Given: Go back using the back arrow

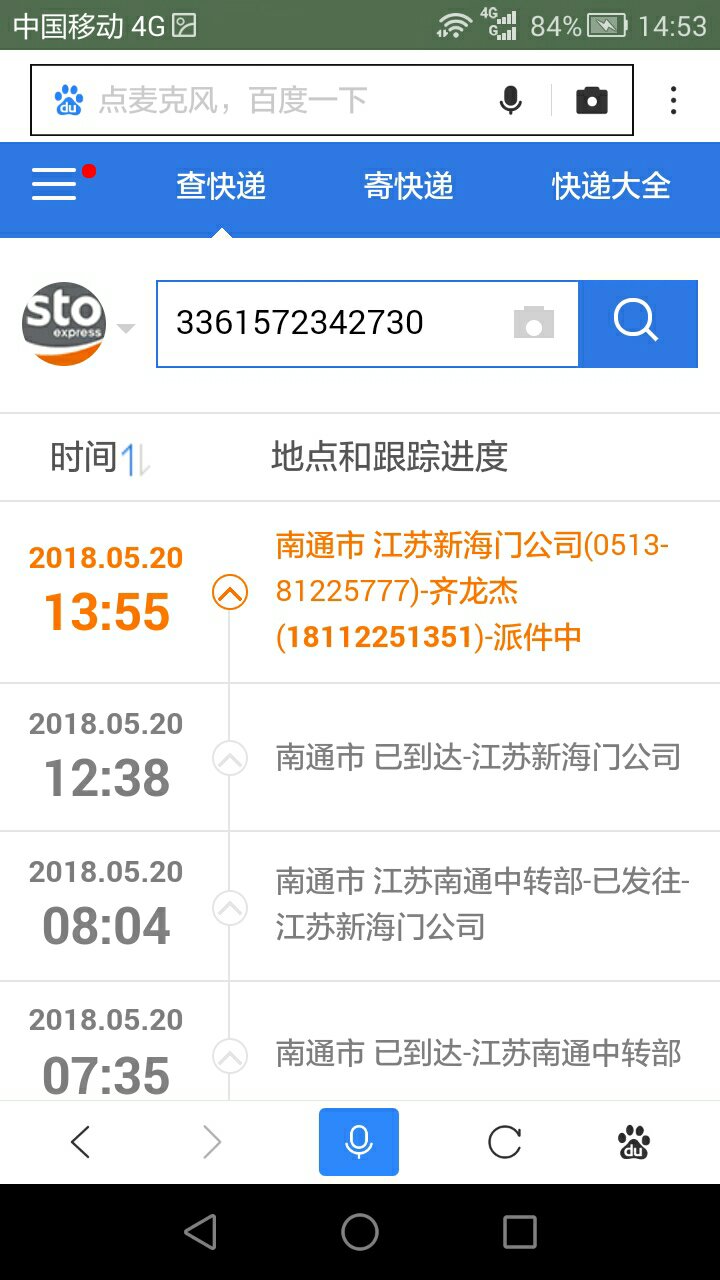Looking at the screenshot, I should click(x=79, y=1142).
